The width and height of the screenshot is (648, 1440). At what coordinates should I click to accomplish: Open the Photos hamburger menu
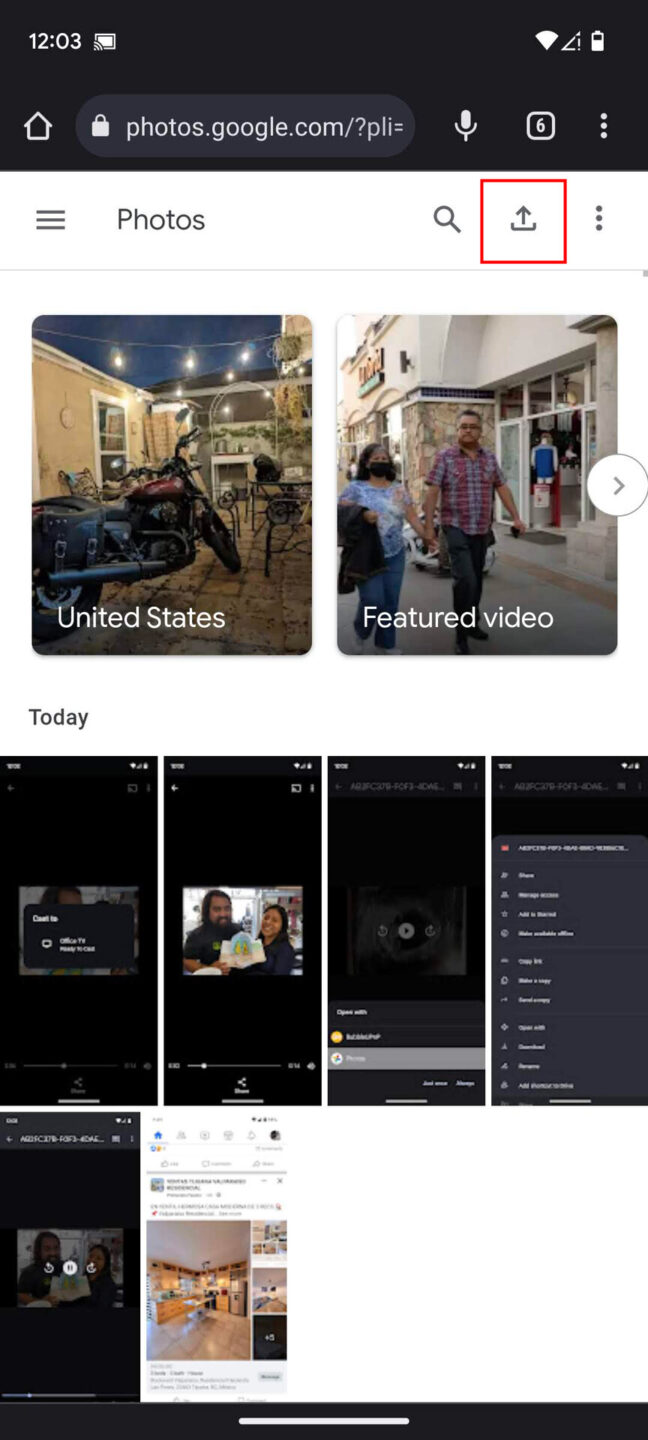50,220
